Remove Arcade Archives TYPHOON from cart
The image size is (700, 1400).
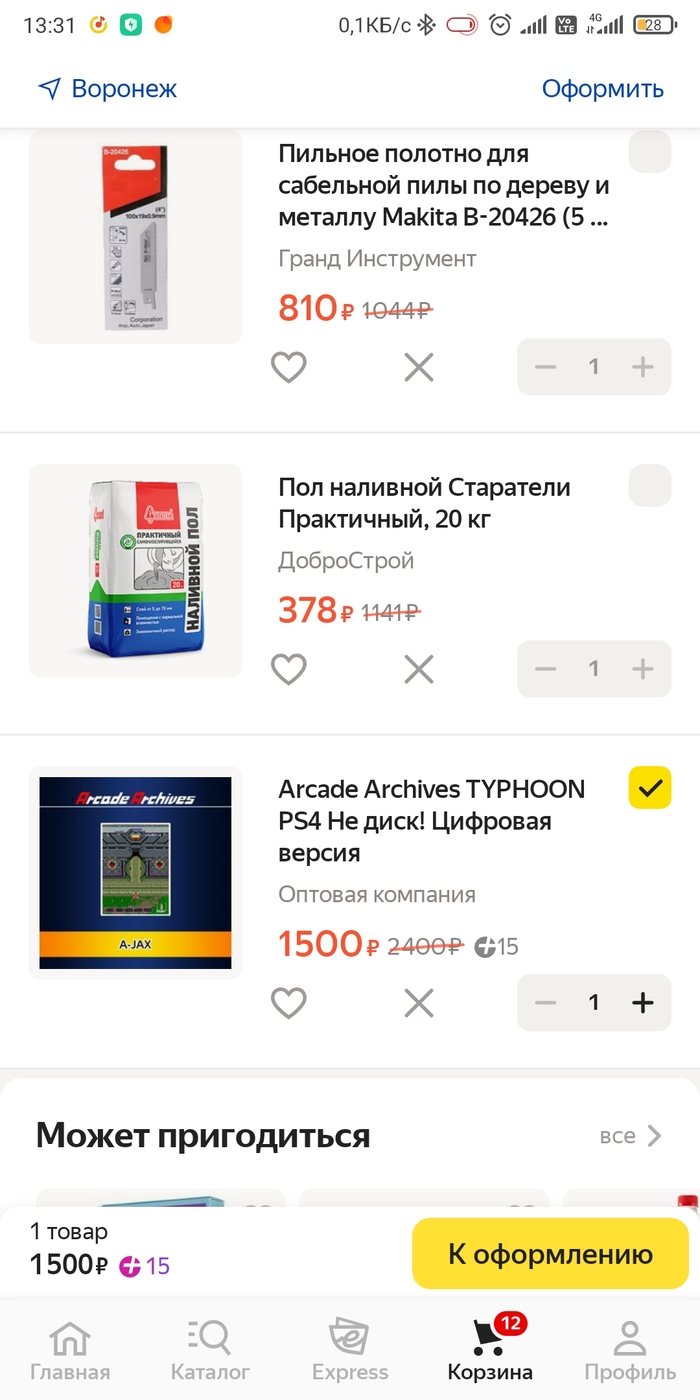(418, 1003)
